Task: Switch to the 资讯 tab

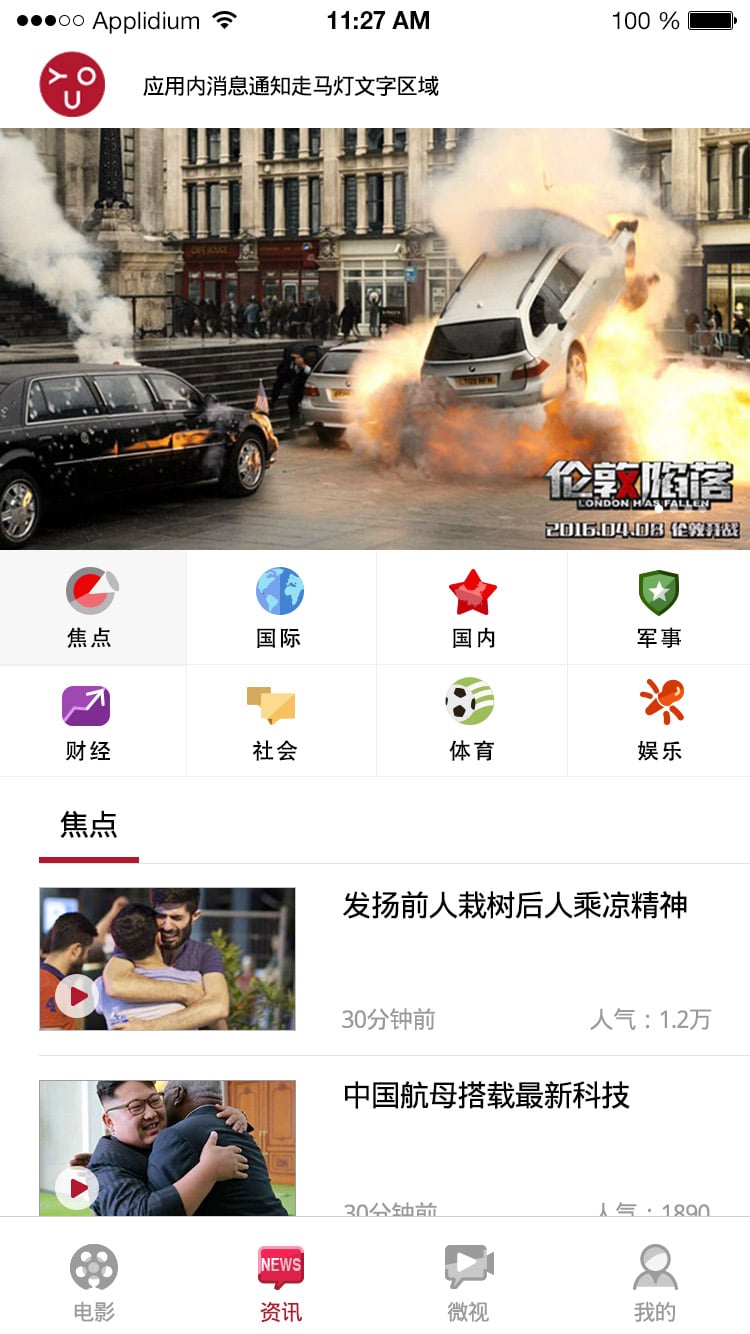Action: point(281,1283)
